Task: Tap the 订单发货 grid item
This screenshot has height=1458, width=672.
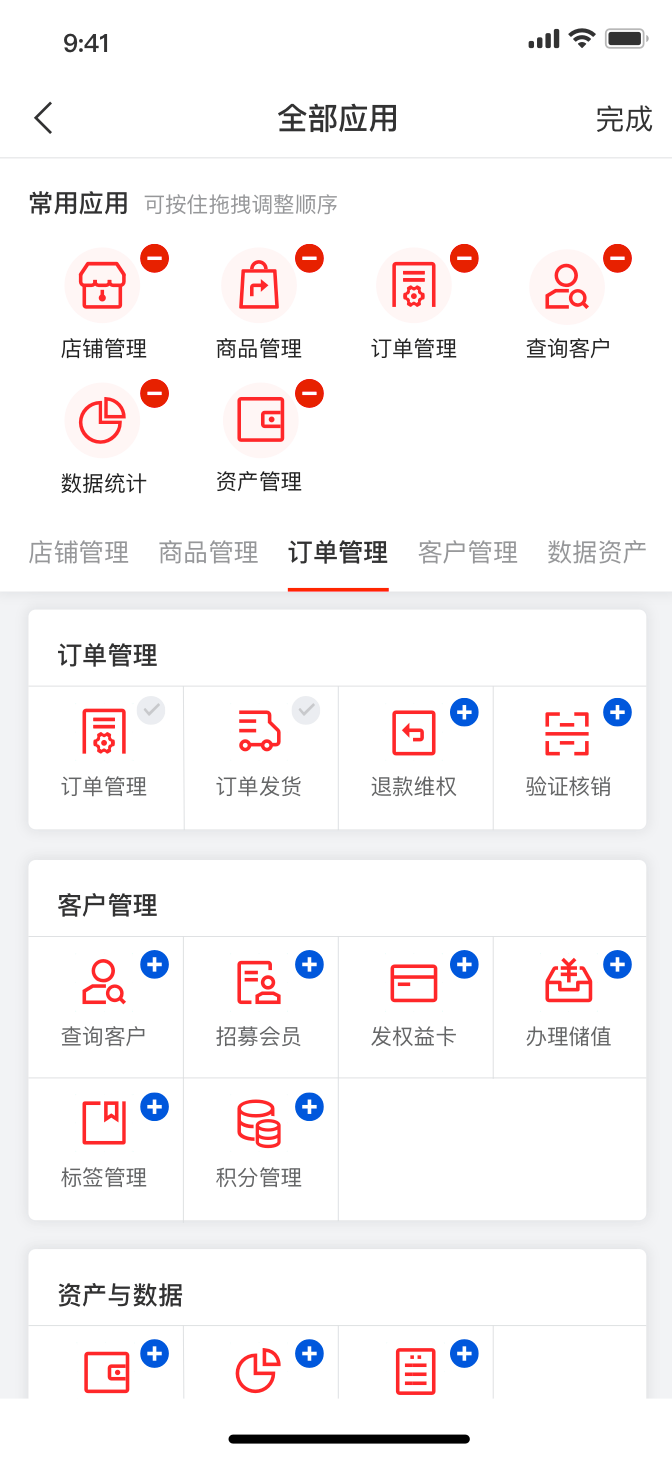Action: pyautogui.click(x=260, y=757)
